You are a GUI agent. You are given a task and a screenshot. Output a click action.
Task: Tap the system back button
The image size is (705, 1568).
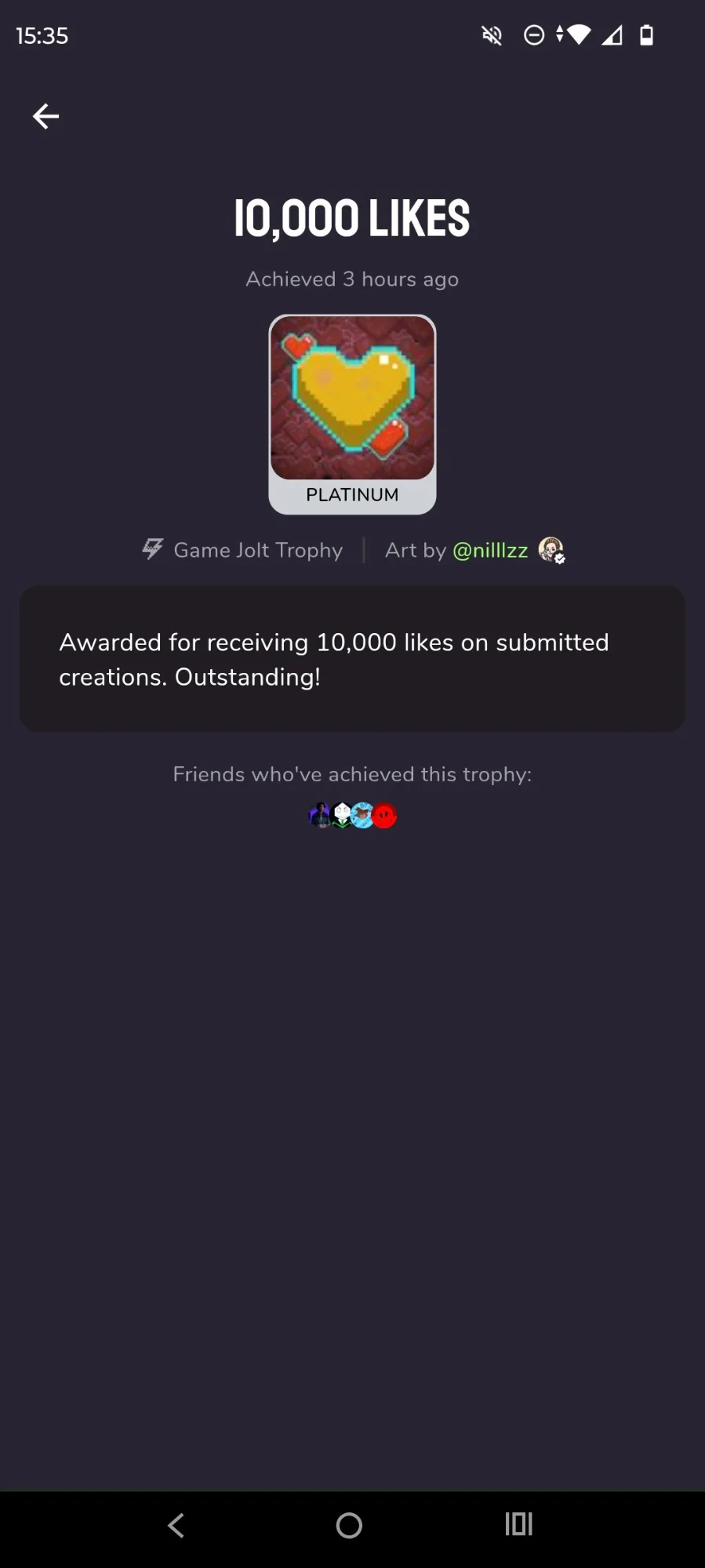tap(176, 1525)
